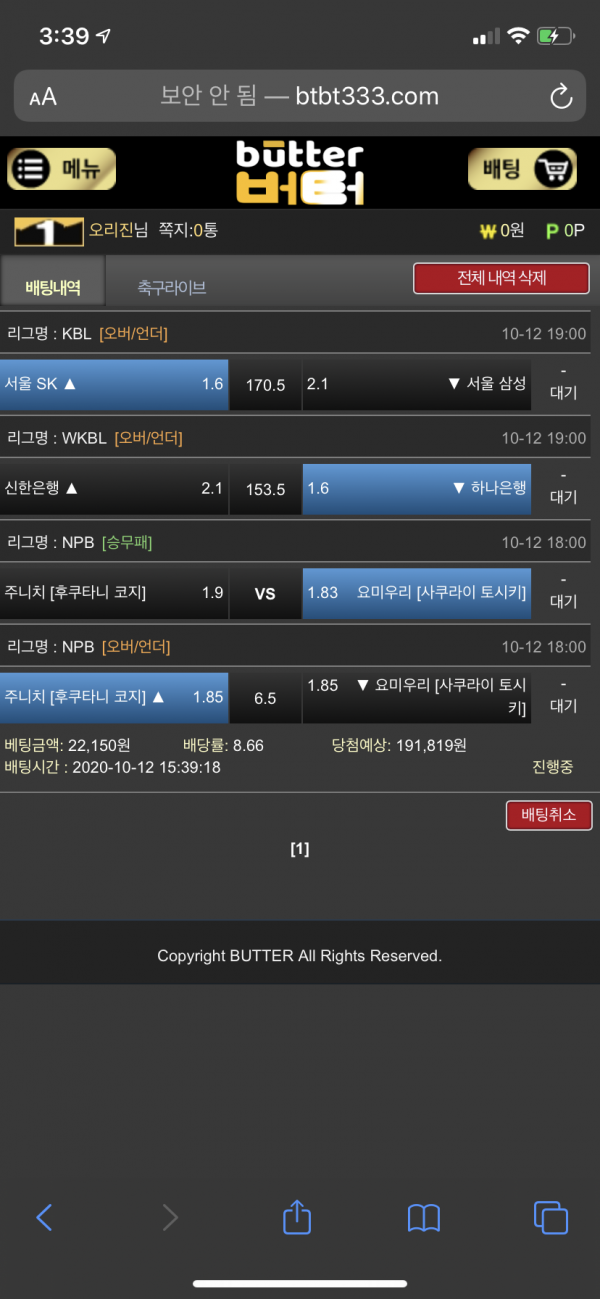Go back in Safari

pos(44,1217)
